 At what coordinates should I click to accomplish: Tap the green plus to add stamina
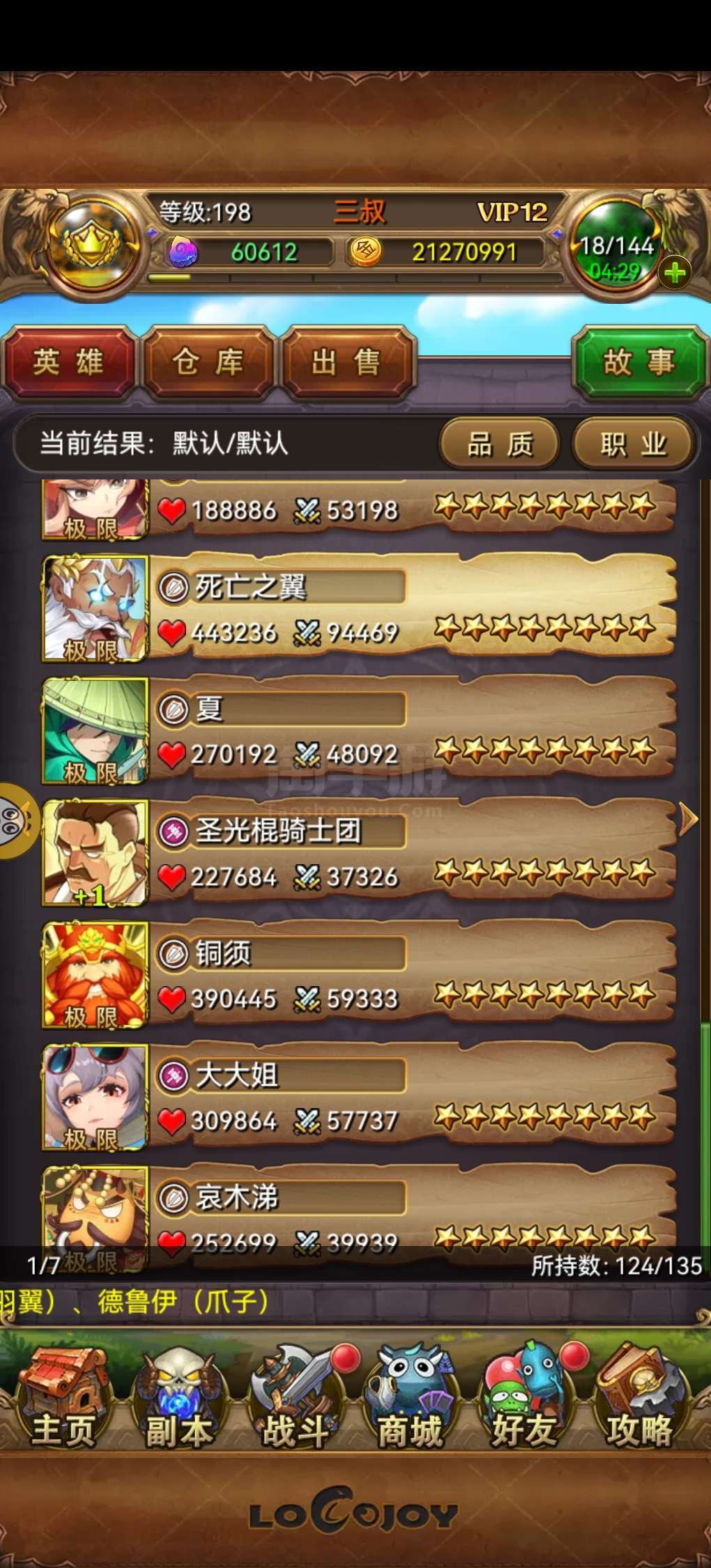tap(675, 272)
